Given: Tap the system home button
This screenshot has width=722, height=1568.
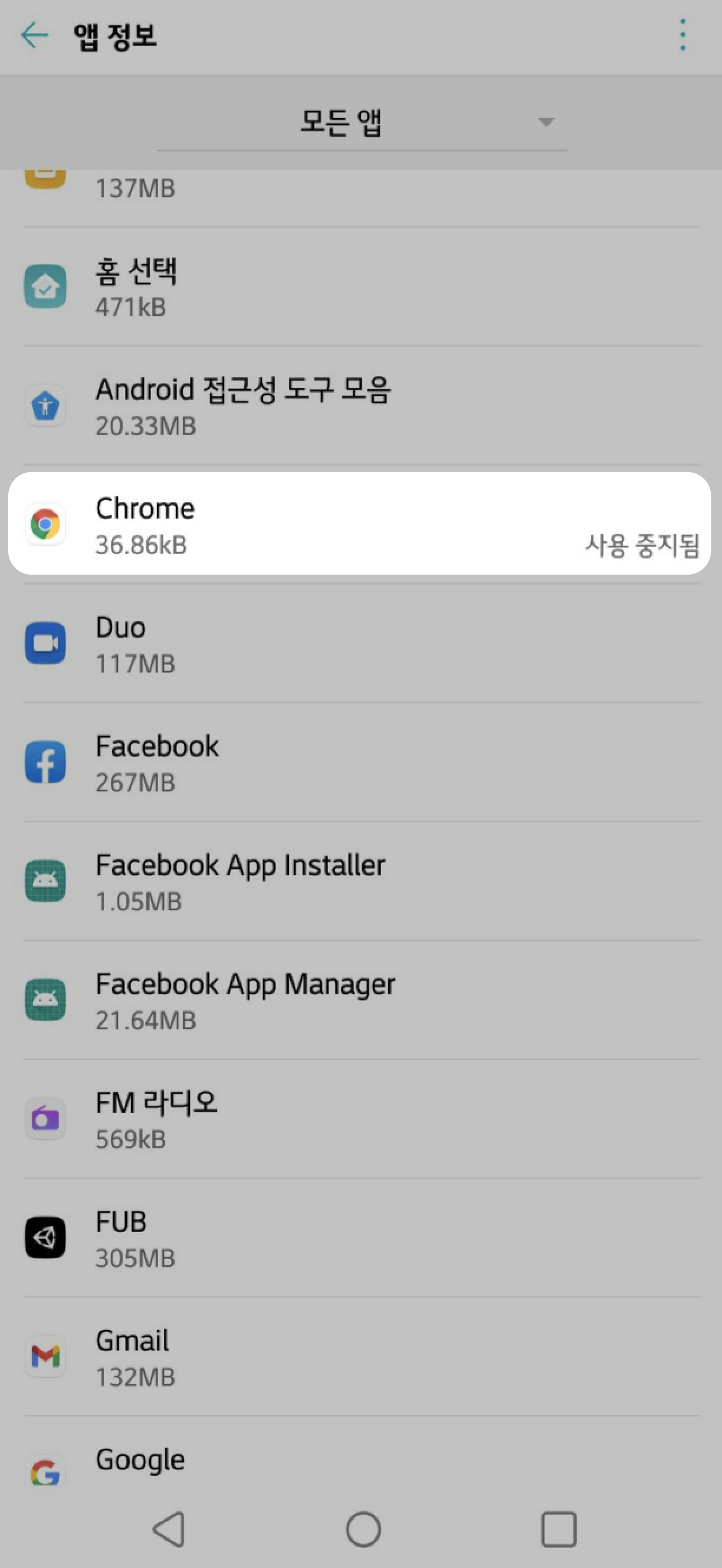Looking at the screenshot, I should click(x=363, y=1529).
